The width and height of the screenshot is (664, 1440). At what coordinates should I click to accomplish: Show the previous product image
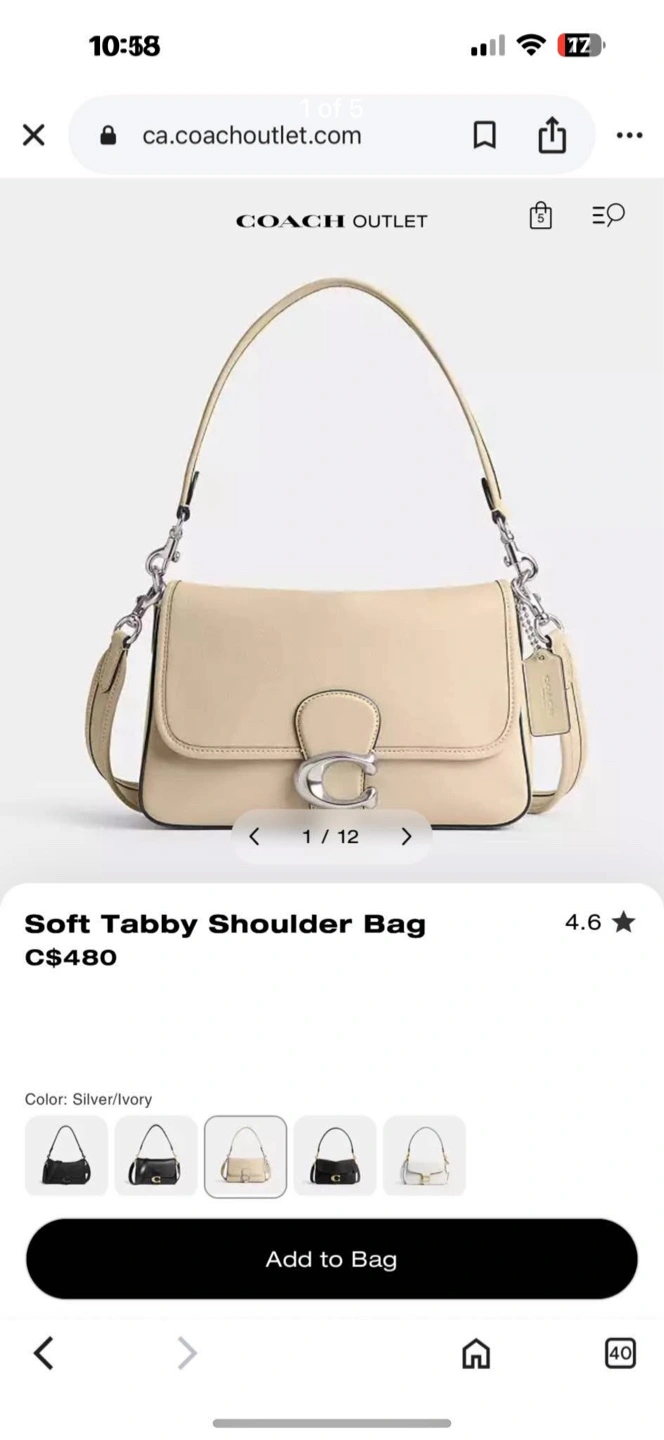click(255, 837)
